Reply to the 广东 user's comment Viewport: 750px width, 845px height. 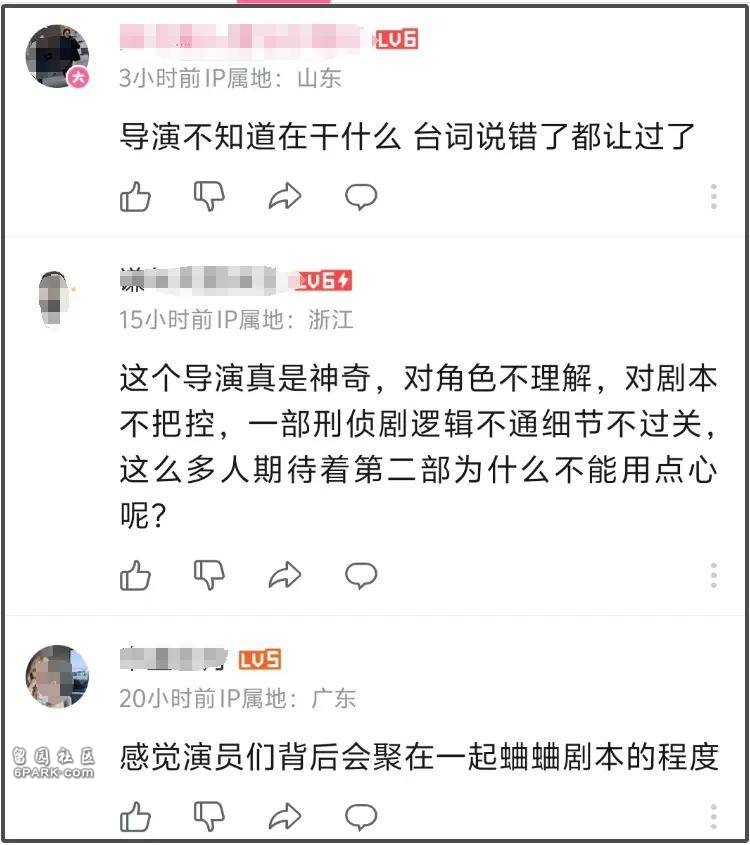coord(361,816)
